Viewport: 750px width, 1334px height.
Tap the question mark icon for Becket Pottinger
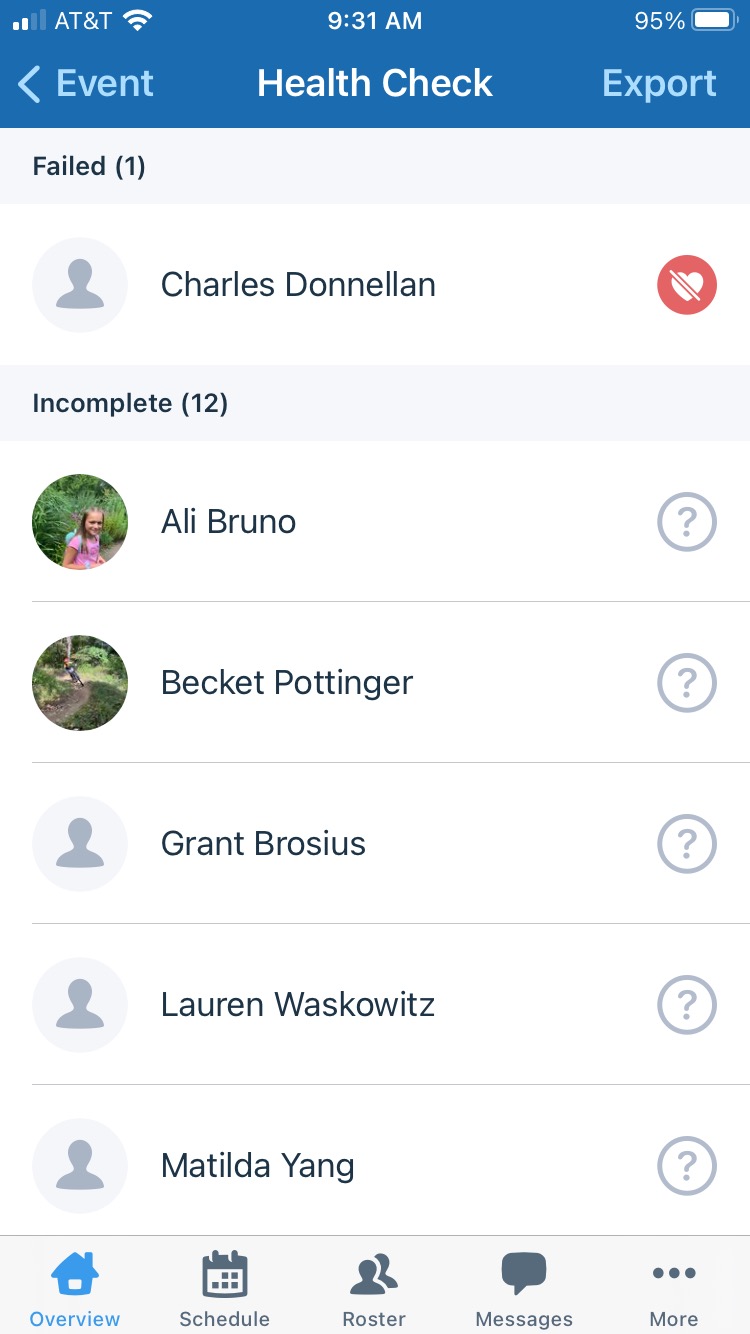tap(687, 683)
